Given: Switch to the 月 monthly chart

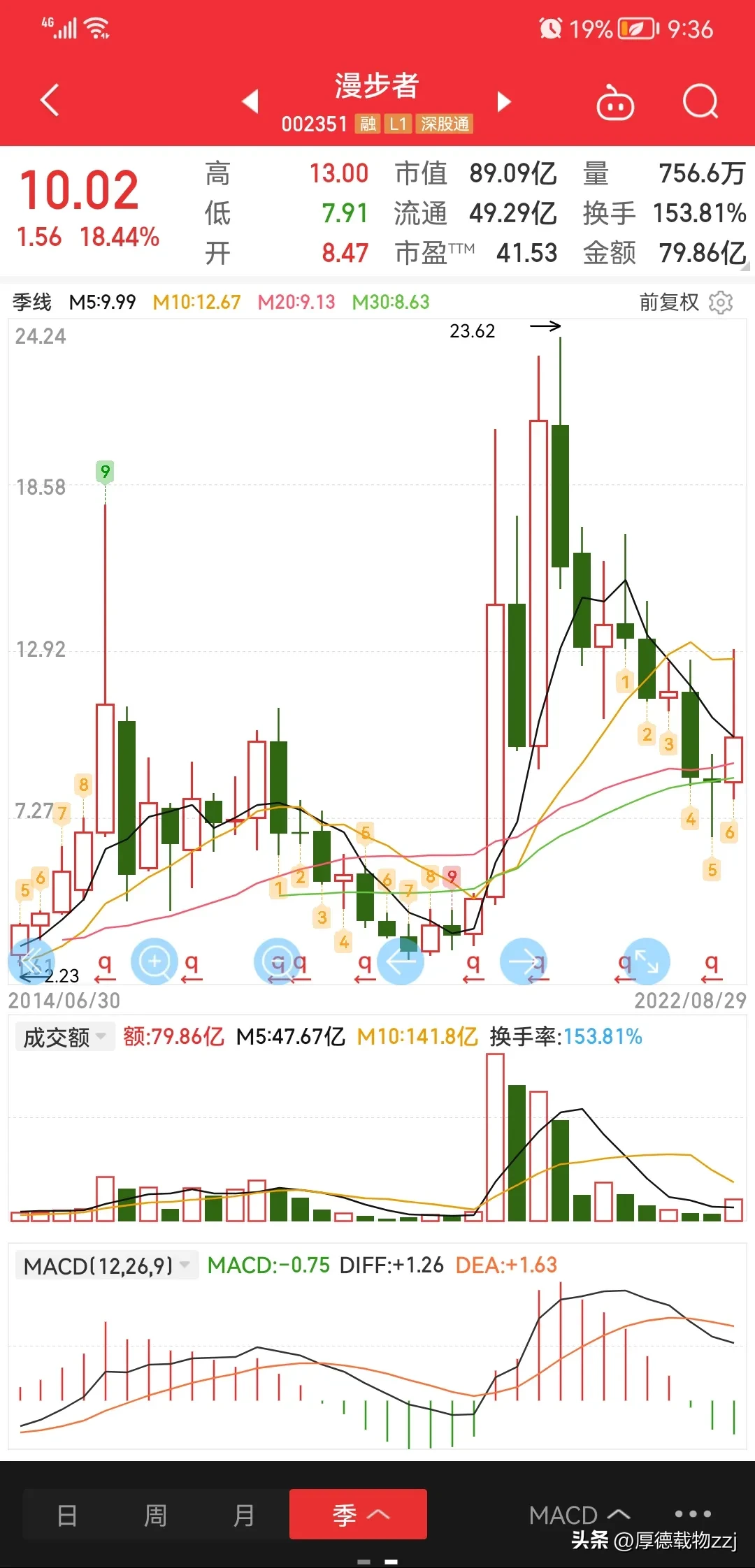Looking at the screenshot, I should pyautogui.click(x=243, y=1516).
